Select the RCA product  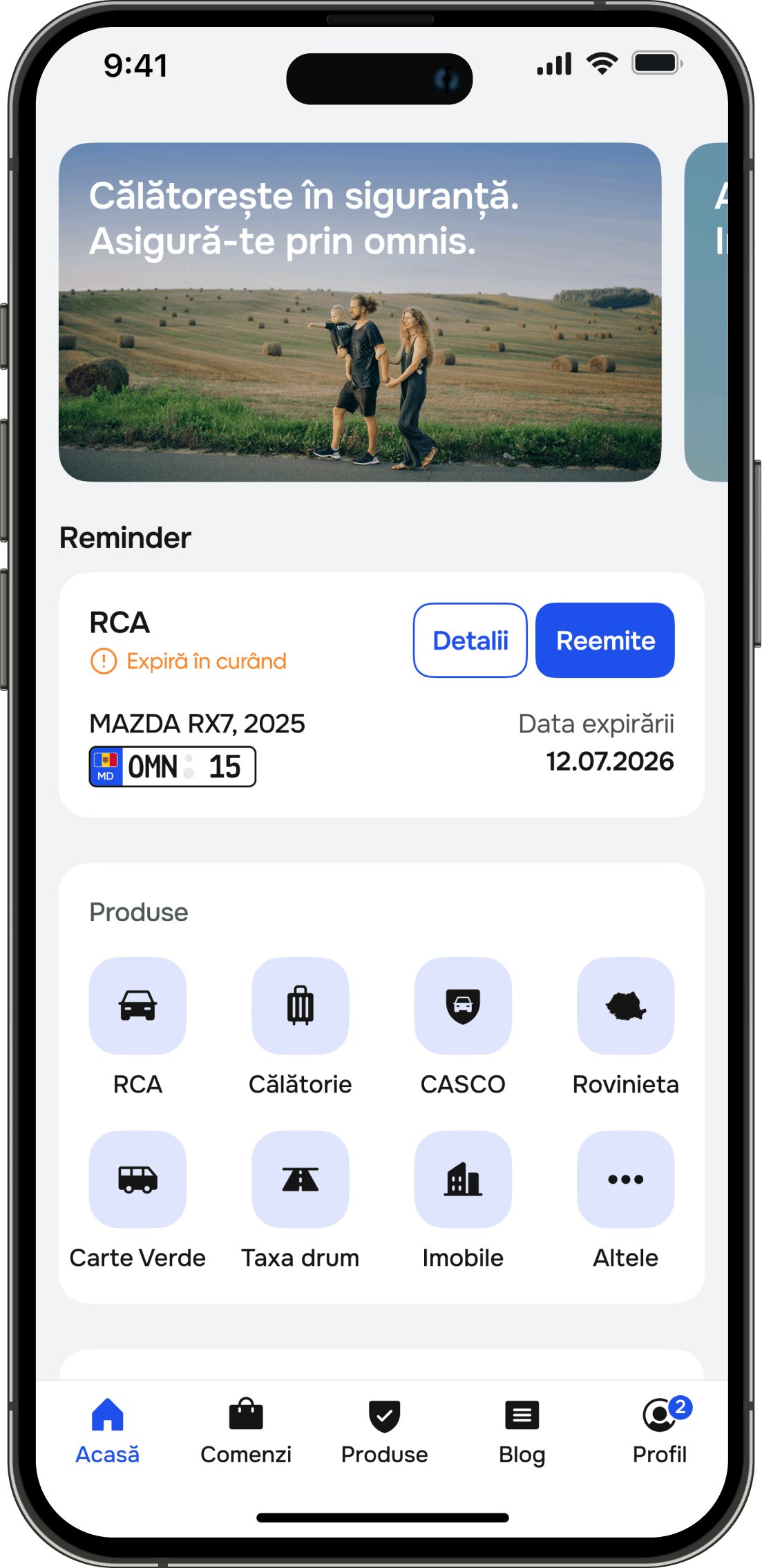pyautogui.click(x=137, y=1005)
